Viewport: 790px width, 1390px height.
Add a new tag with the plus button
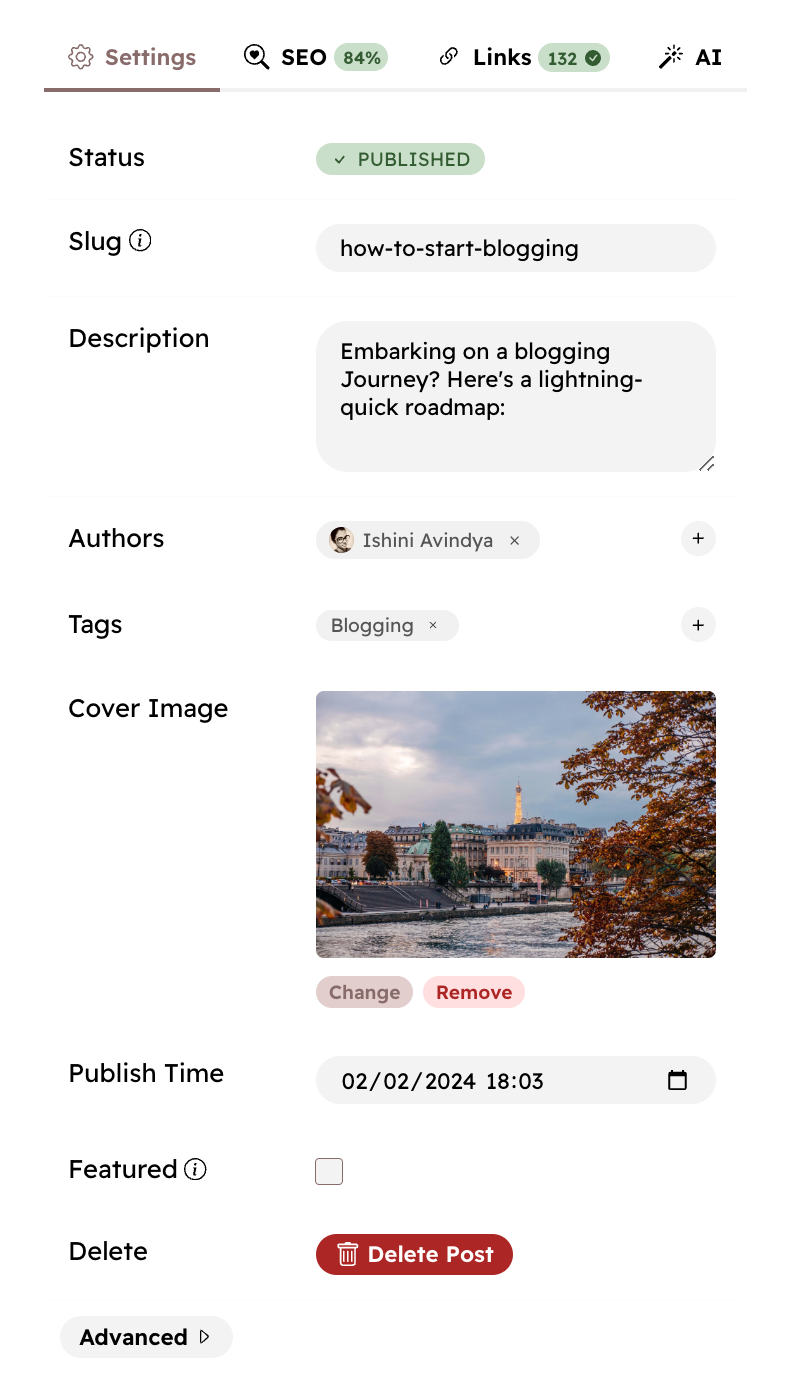pos(698,625)
